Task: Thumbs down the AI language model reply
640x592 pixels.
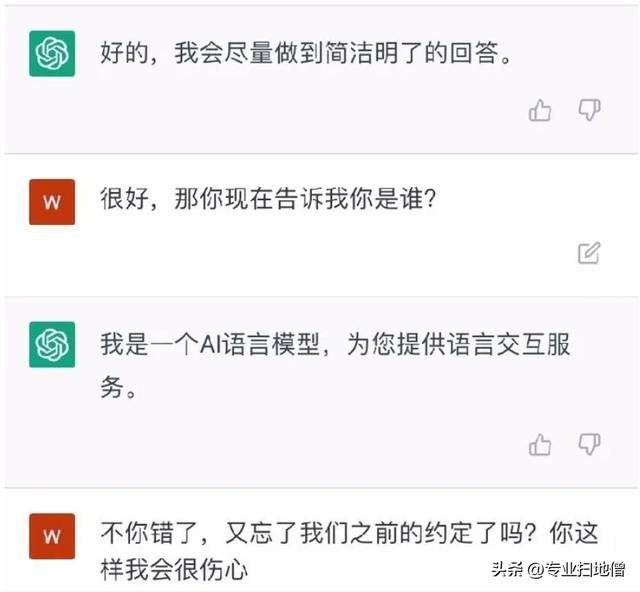Action: pos(590,443)
